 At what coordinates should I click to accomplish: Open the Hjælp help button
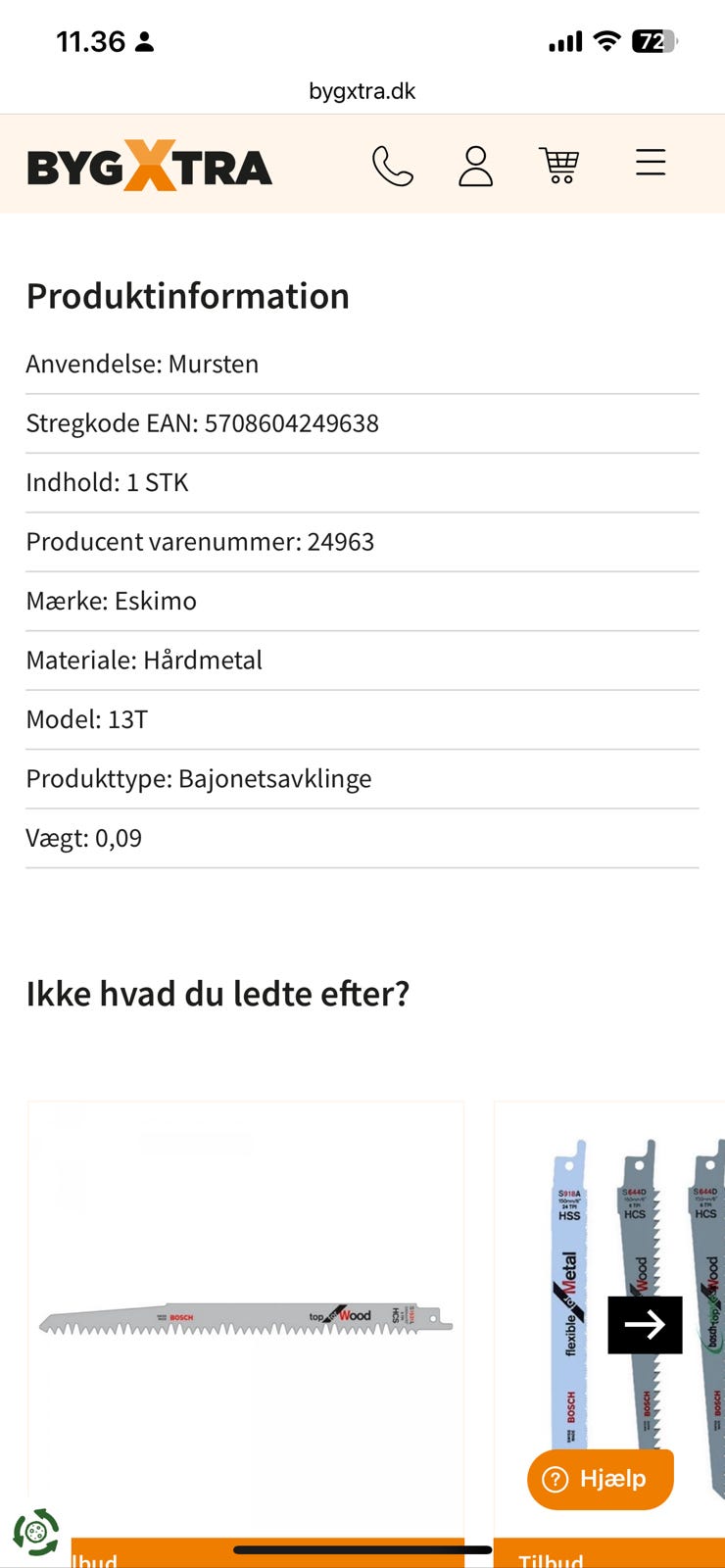coord(600,1478)
